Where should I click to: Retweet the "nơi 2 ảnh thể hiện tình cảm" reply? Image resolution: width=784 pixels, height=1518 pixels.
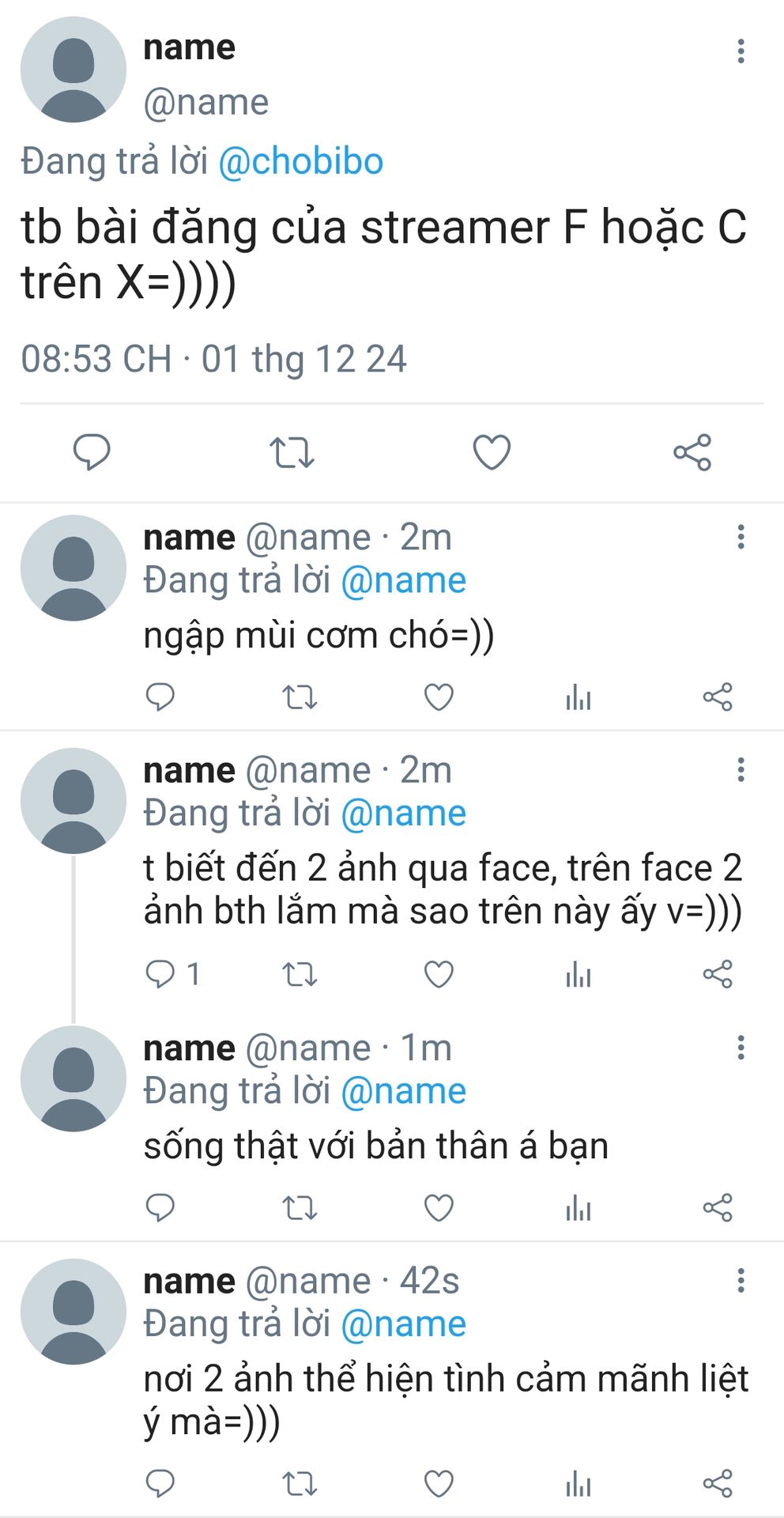point(300,1483)
